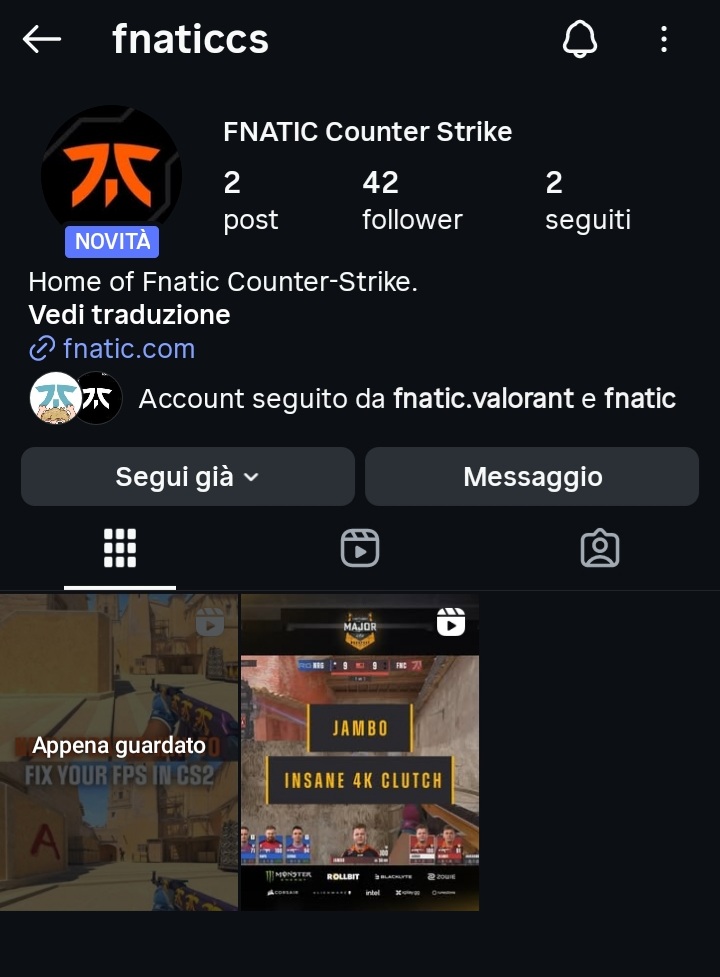Open fnatic.valorant from the followed-by text

(x=486, y=398)
